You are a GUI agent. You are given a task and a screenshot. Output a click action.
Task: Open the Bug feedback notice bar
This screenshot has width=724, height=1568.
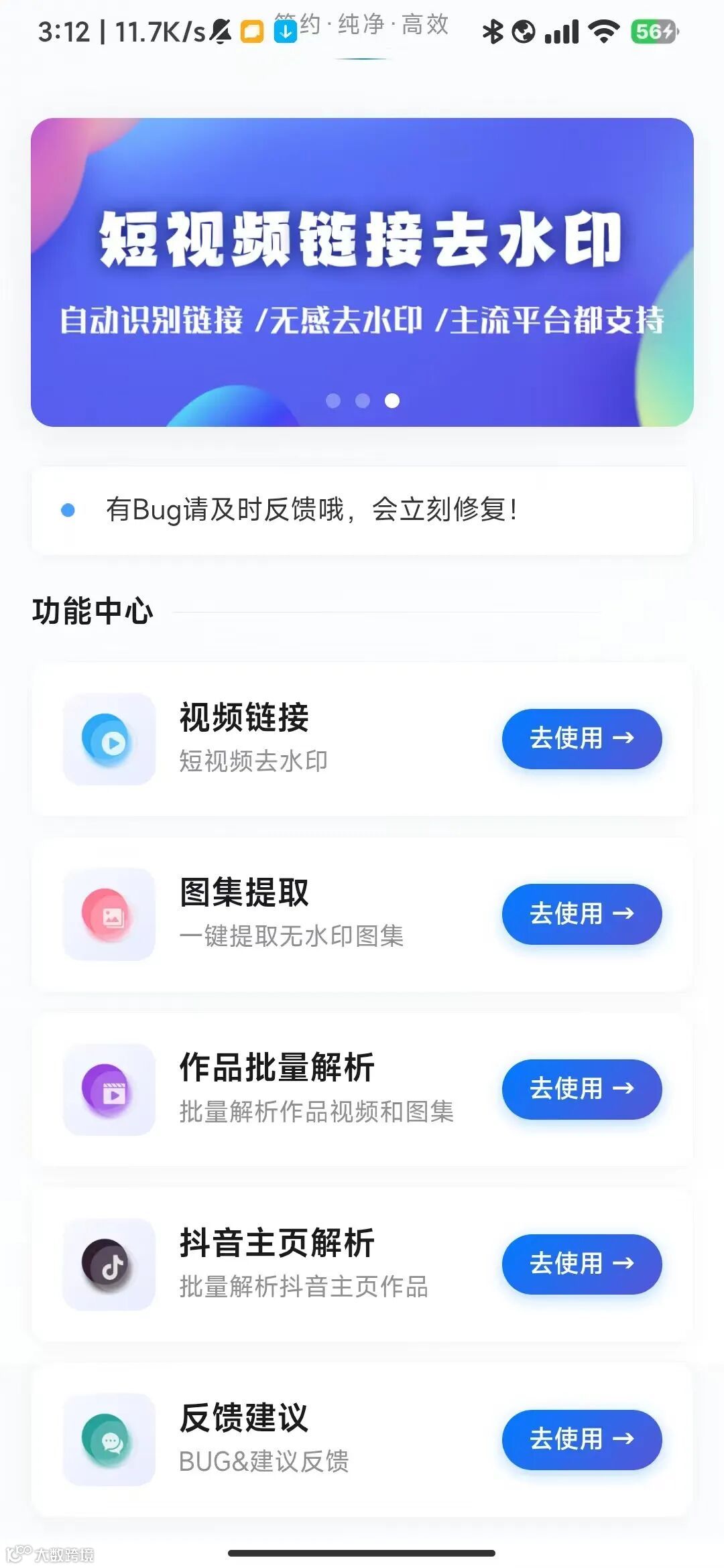coord(362,510)
